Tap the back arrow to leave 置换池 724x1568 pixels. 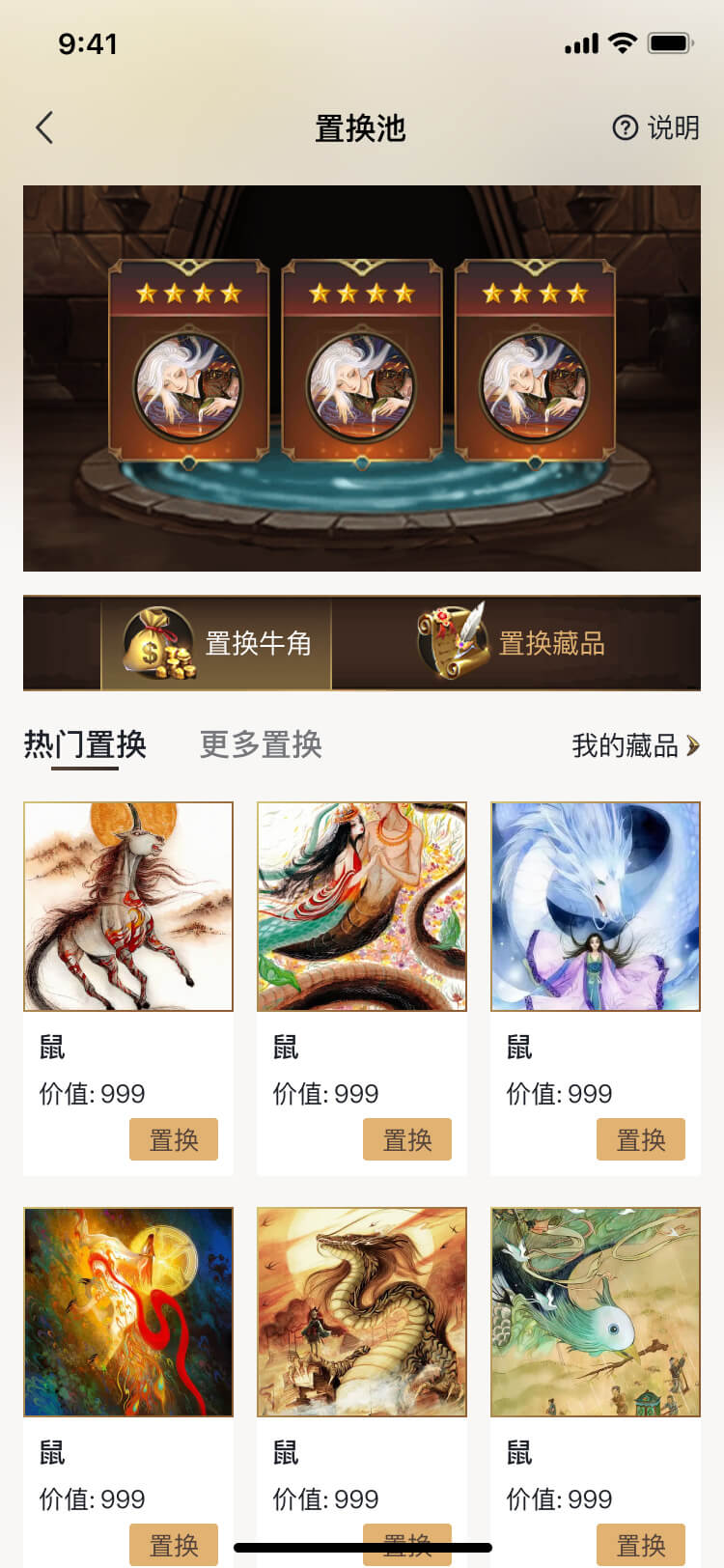[42, 127]
